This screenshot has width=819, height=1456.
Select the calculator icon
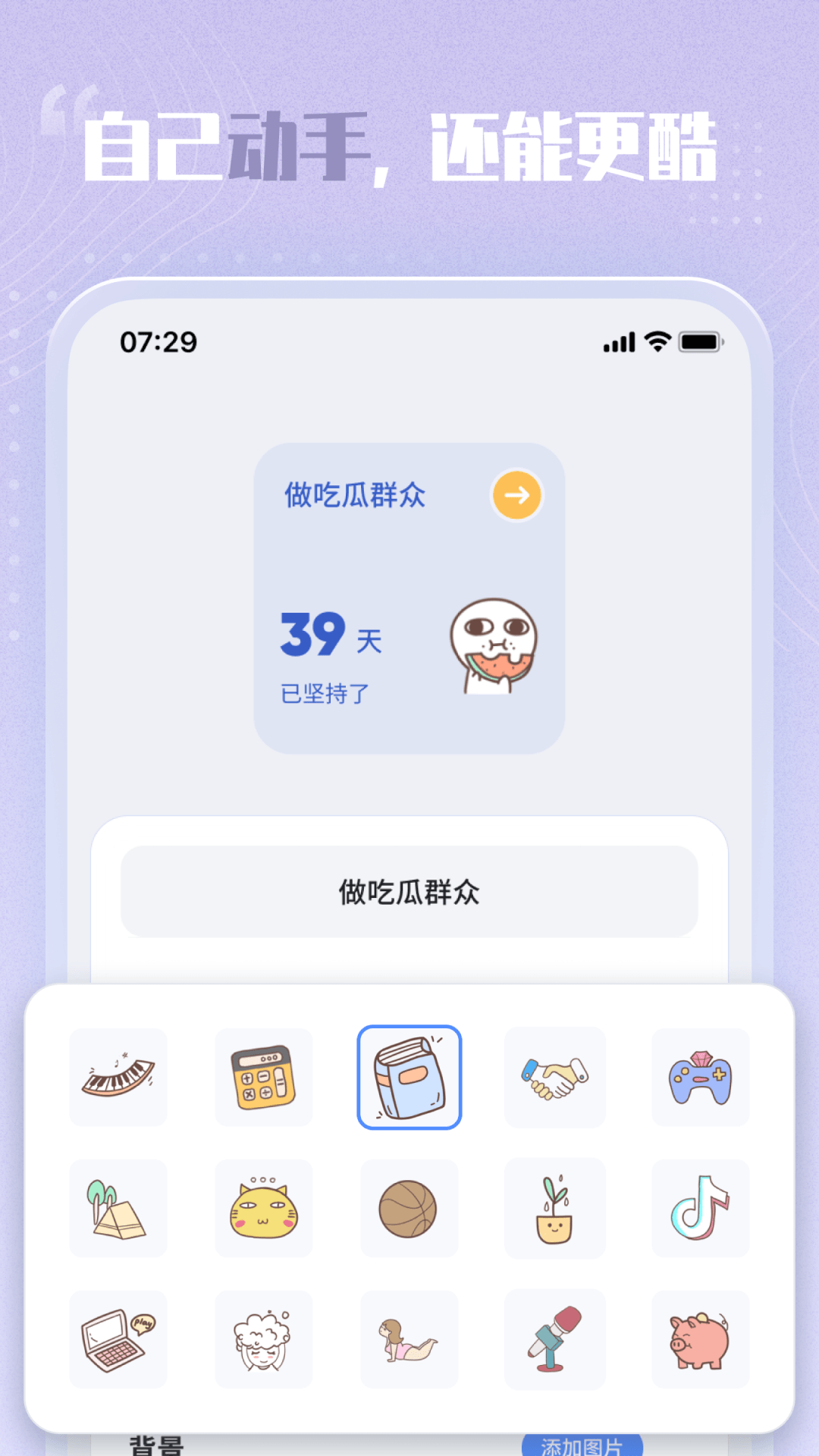(x=264, y=1078)
